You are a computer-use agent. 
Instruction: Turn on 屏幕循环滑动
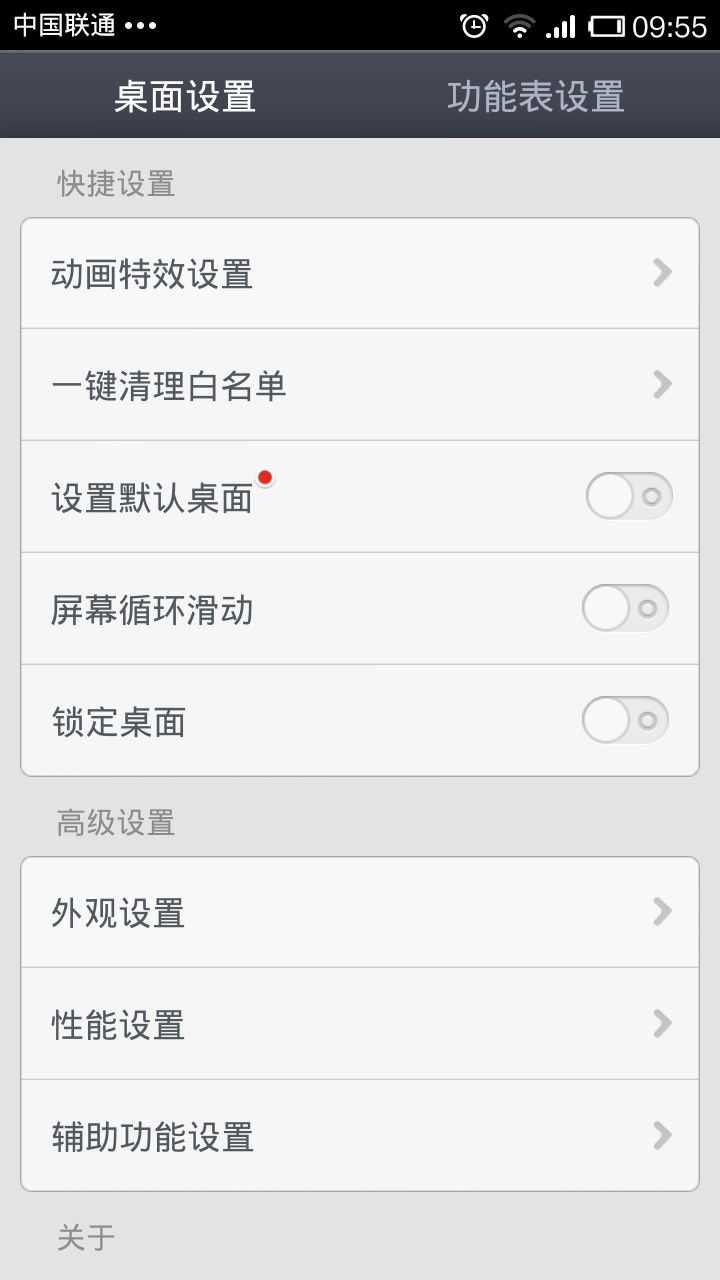[x=625, y=608]
